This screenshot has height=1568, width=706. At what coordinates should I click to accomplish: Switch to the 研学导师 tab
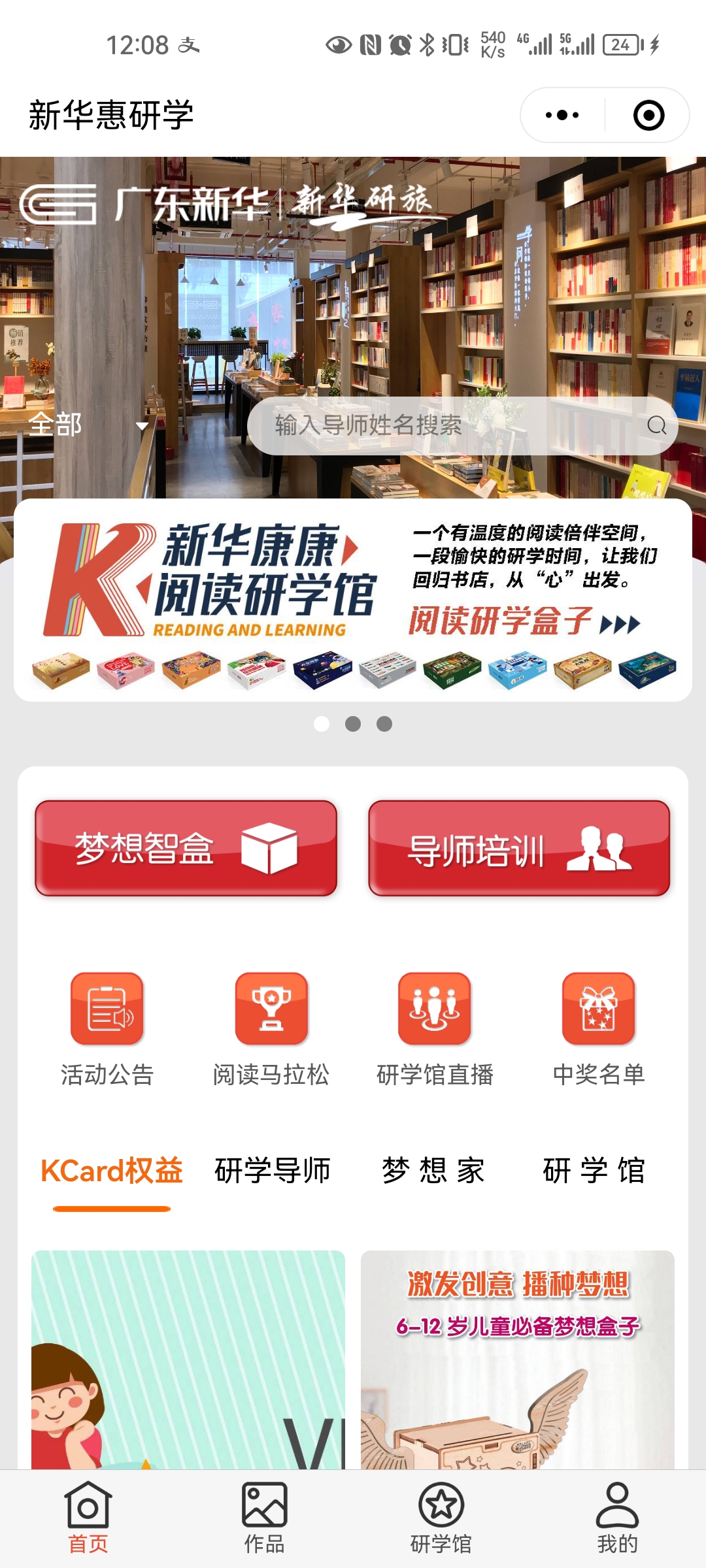tap(273, 1171)
